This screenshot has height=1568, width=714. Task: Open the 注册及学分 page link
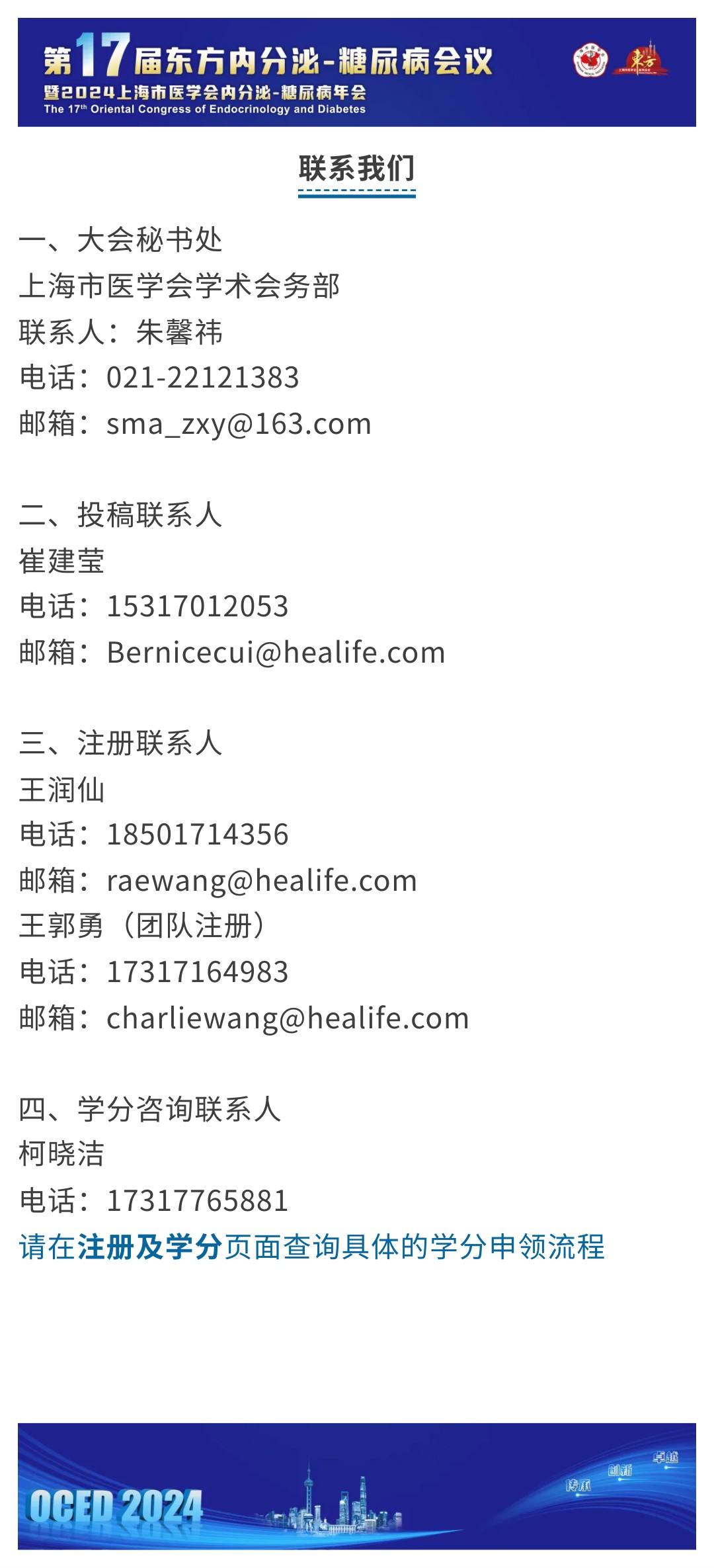[x=149, y=1247]
